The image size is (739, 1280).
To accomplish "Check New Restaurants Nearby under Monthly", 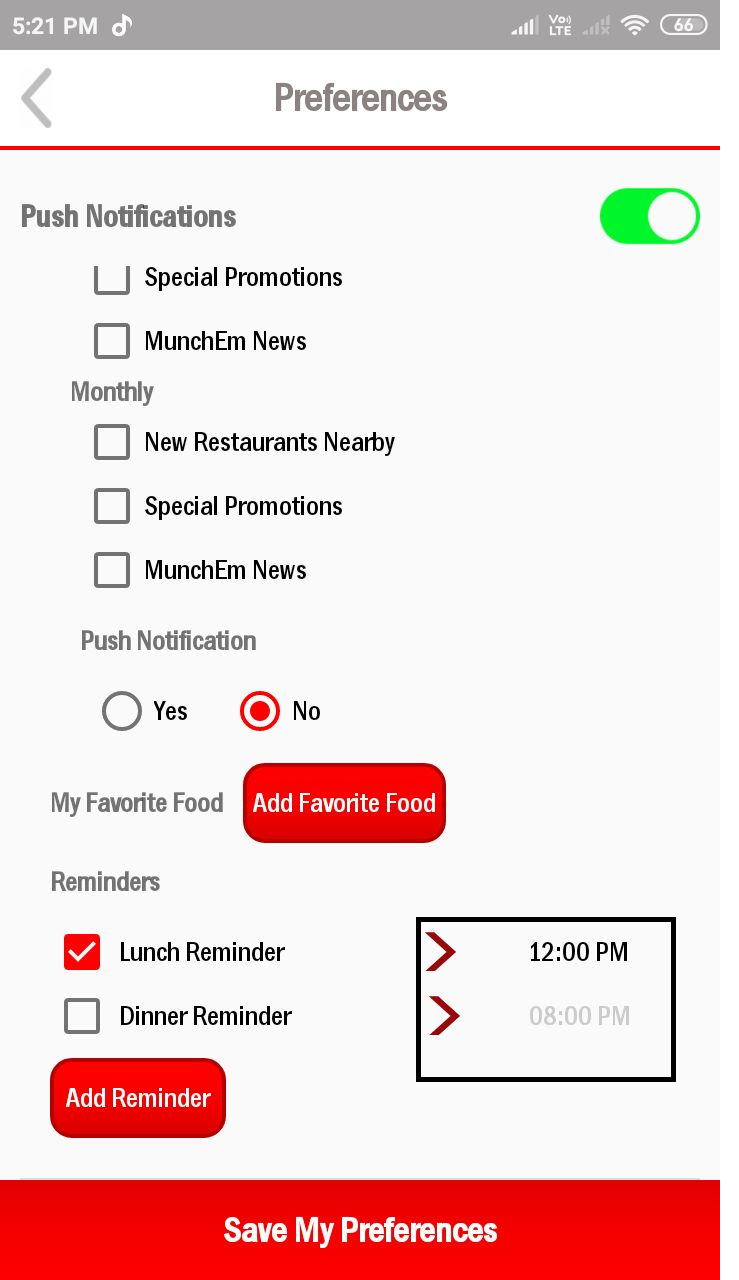I will coord(112,442).
